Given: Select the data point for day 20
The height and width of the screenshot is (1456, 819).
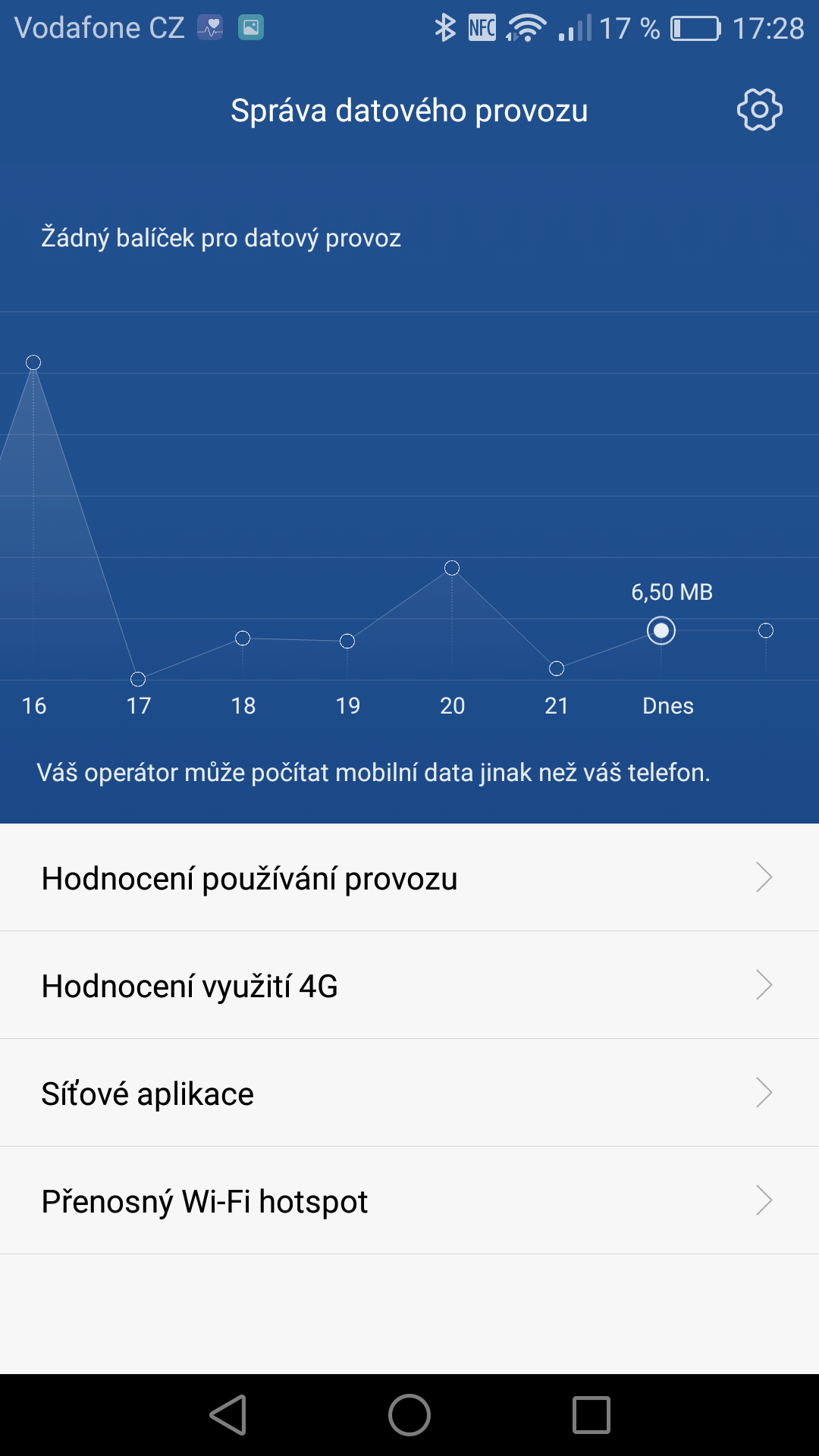Looking at the screenshot, I should point(452,568).
